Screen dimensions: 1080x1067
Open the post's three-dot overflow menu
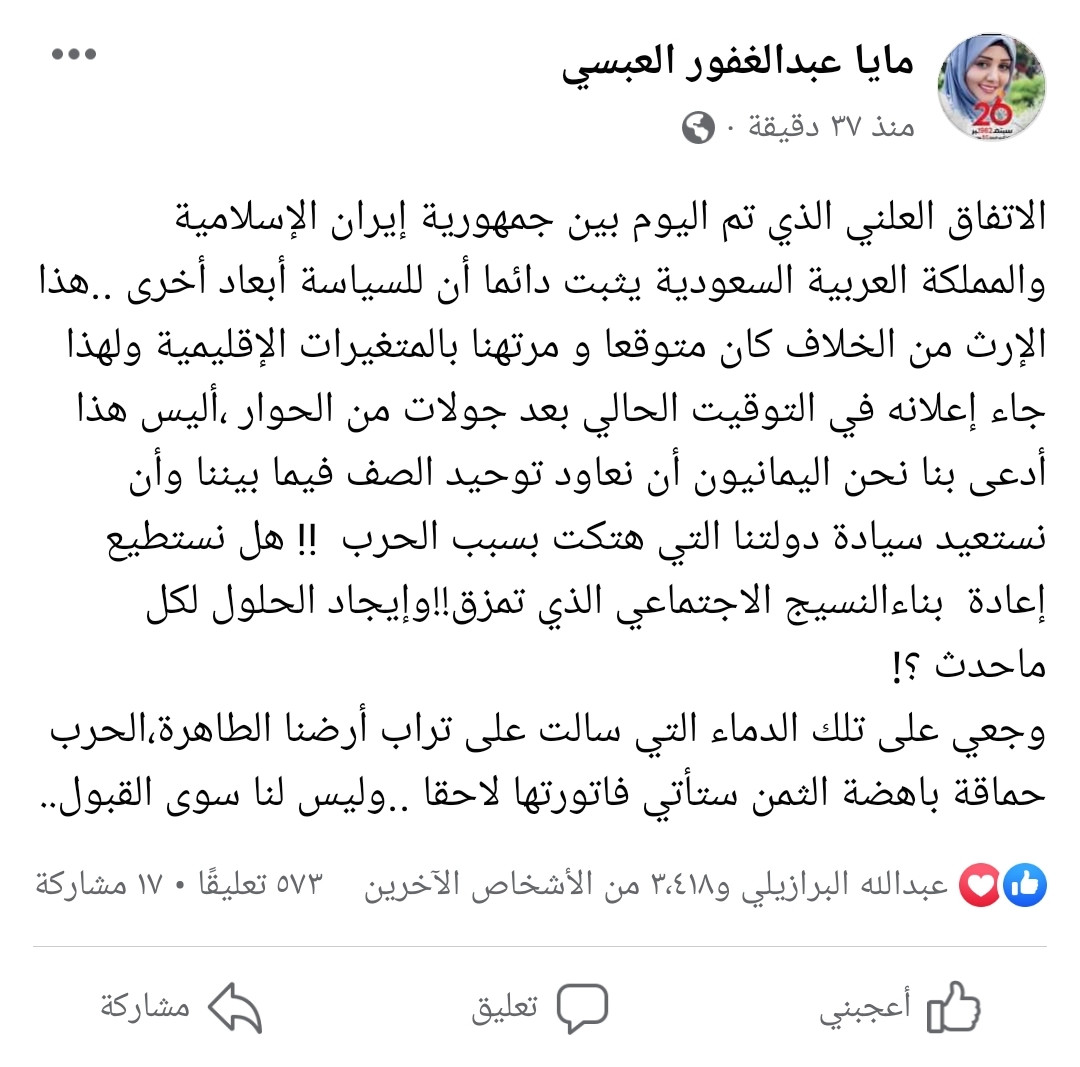coord(74,53)
